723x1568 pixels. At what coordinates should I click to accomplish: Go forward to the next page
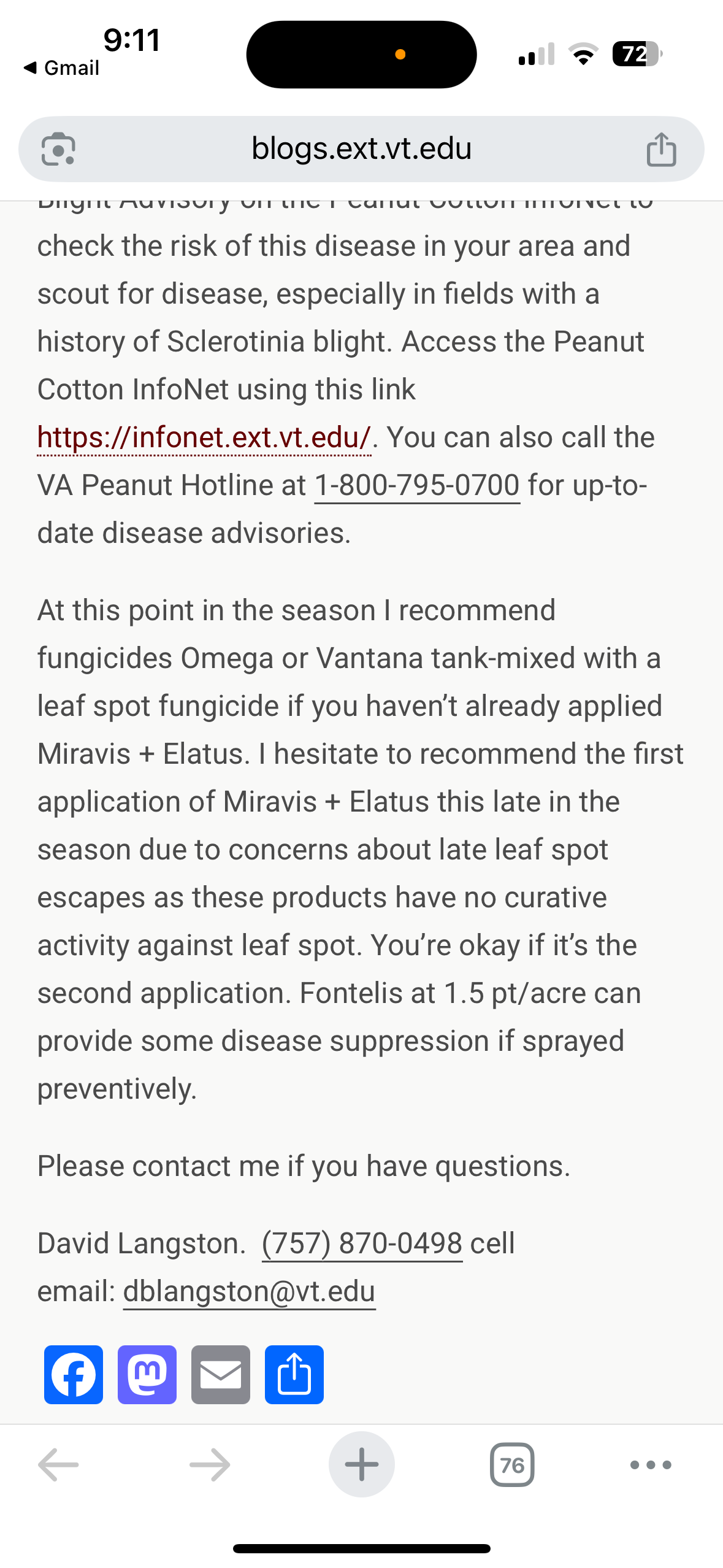coord(210,1465)
